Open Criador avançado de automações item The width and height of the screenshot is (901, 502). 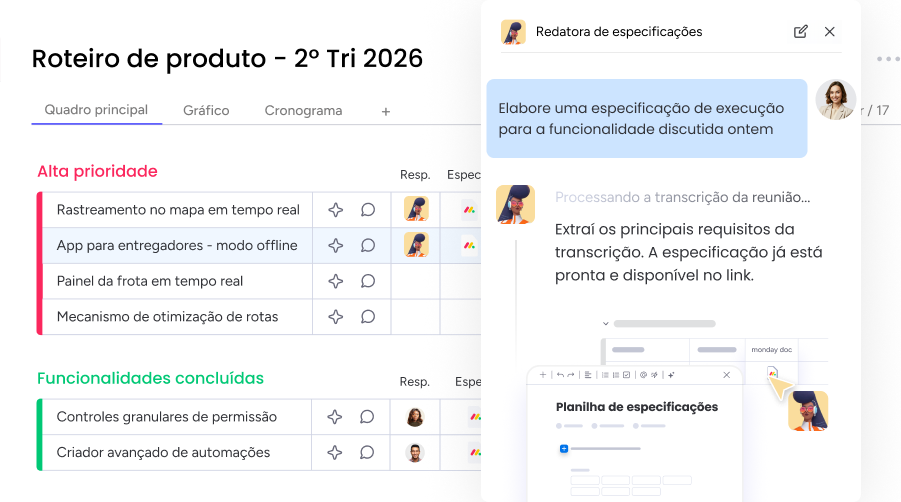point(163,452)
